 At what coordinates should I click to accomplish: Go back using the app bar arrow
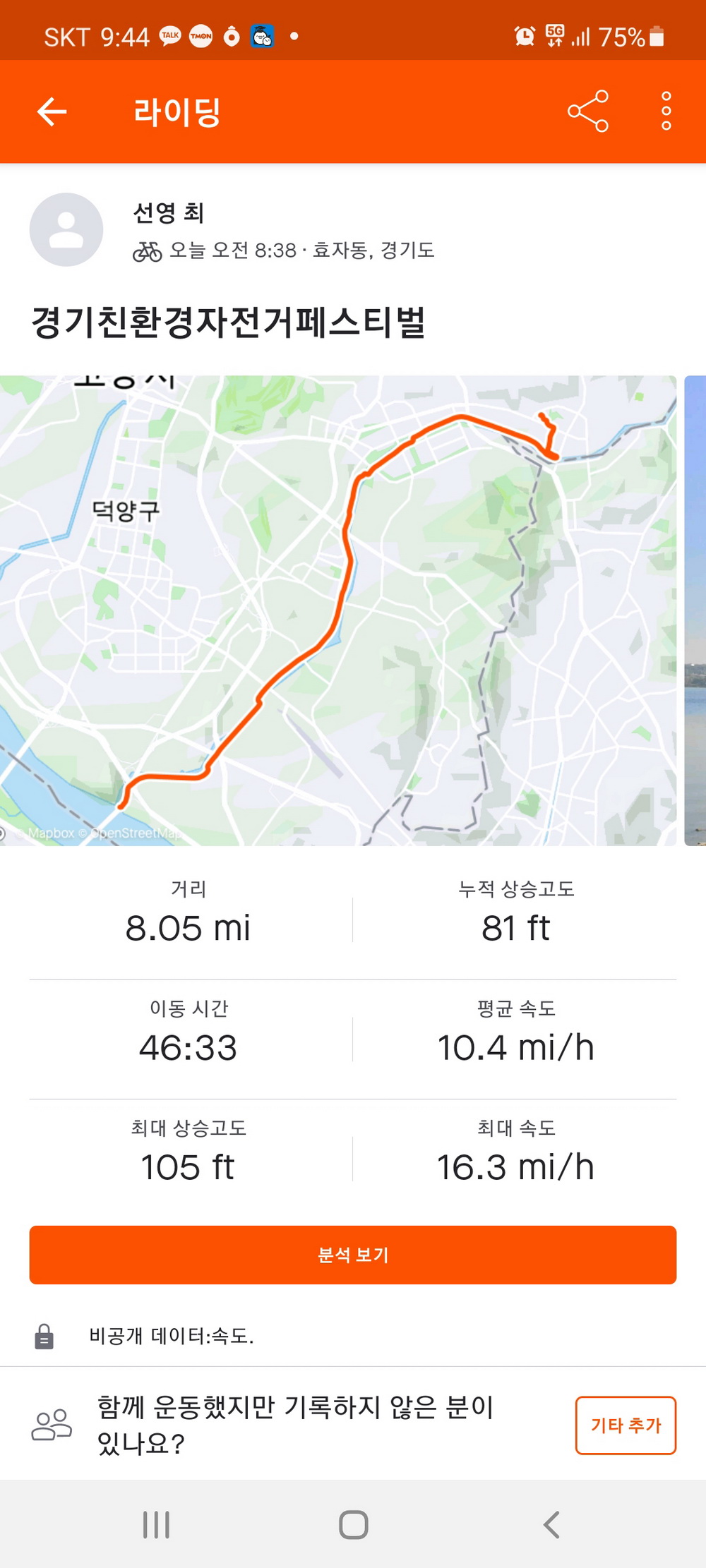(x=52, y=111)
